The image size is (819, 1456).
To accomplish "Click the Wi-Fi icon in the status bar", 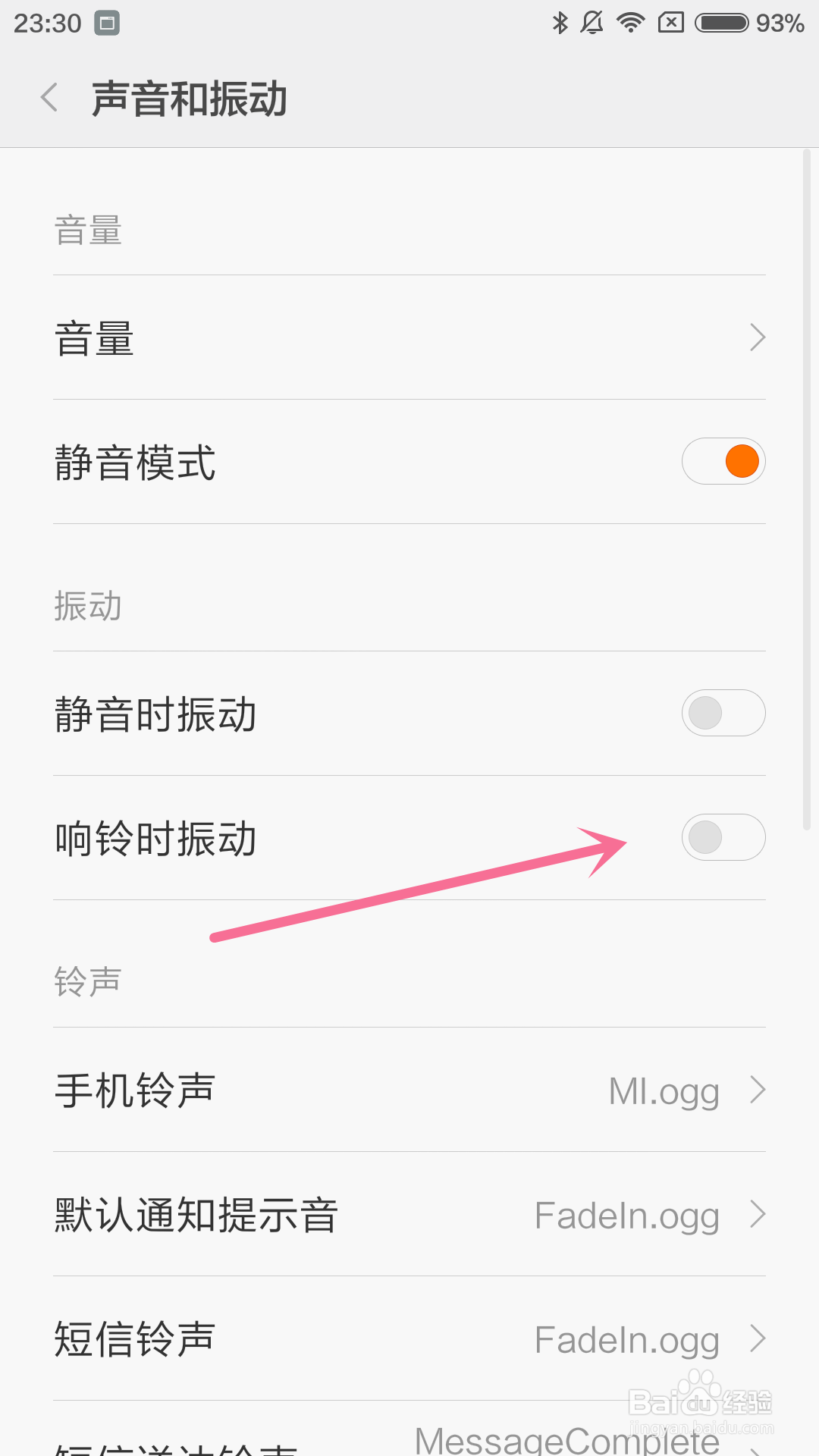I will click(630, 23).
